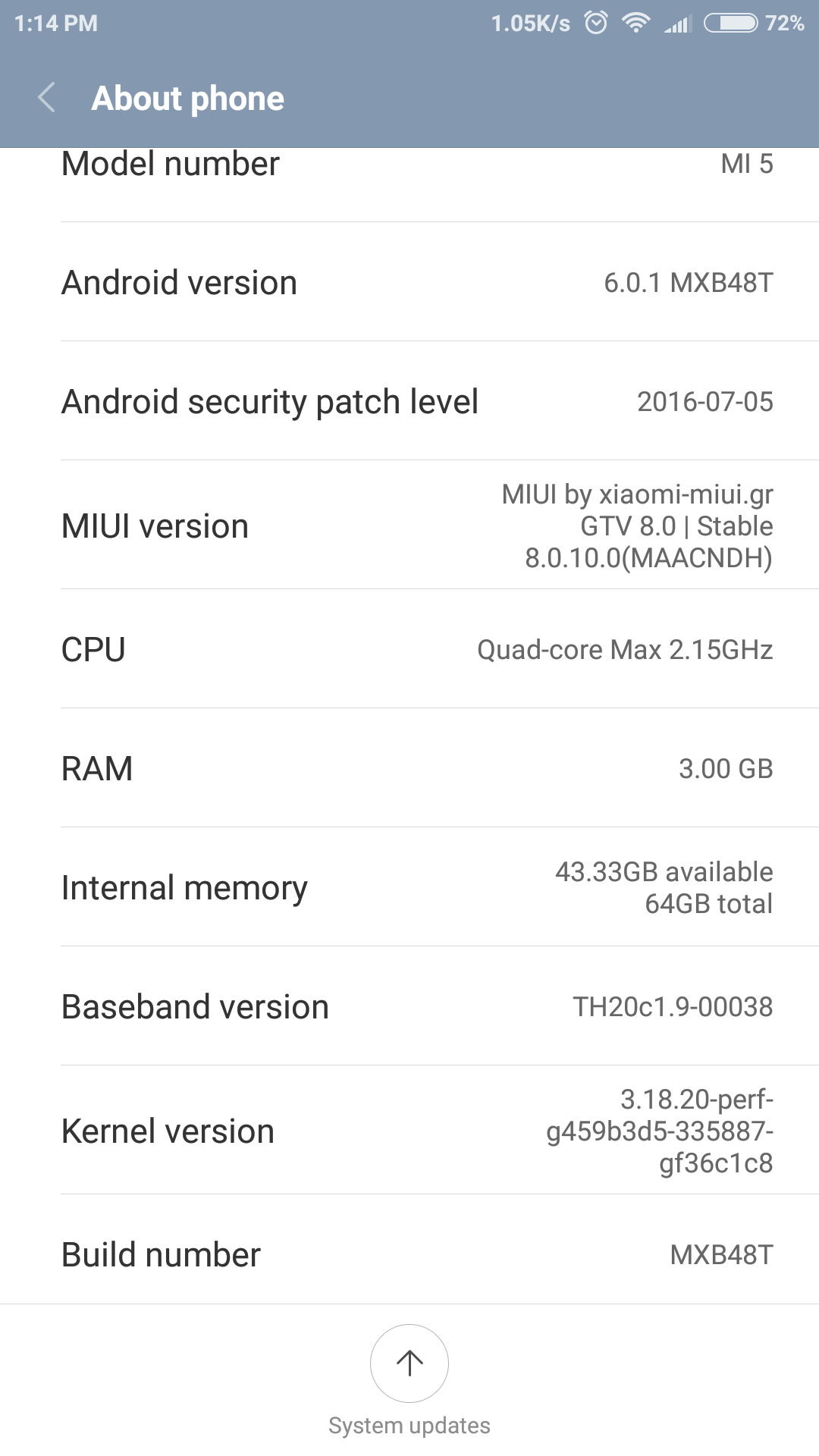This screenshot has height=1456, width=819.
Task: Tap the Model number row
Action: coord(409,184)
